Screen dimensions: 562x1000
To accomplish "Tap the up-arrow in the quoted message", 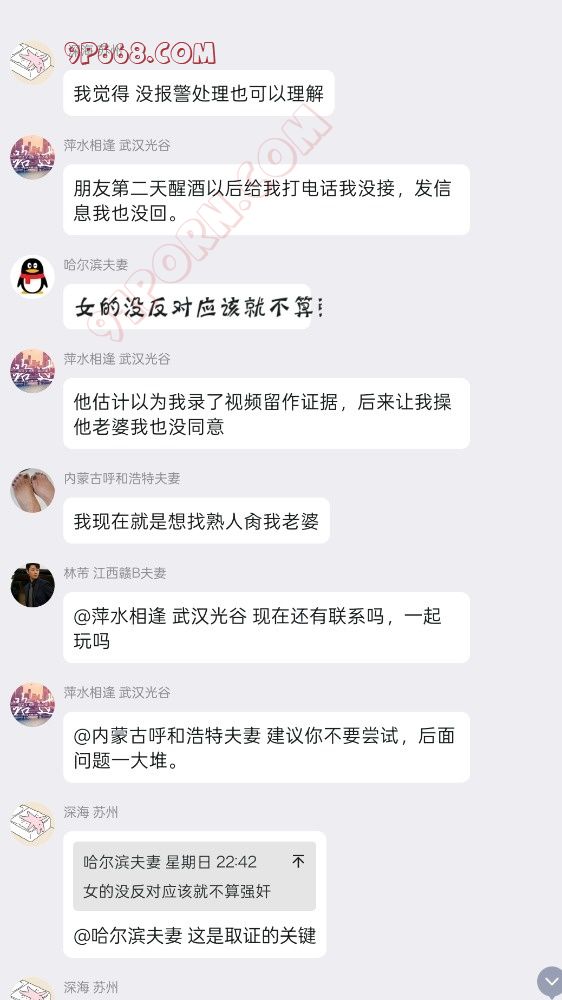I will [298, 862].
